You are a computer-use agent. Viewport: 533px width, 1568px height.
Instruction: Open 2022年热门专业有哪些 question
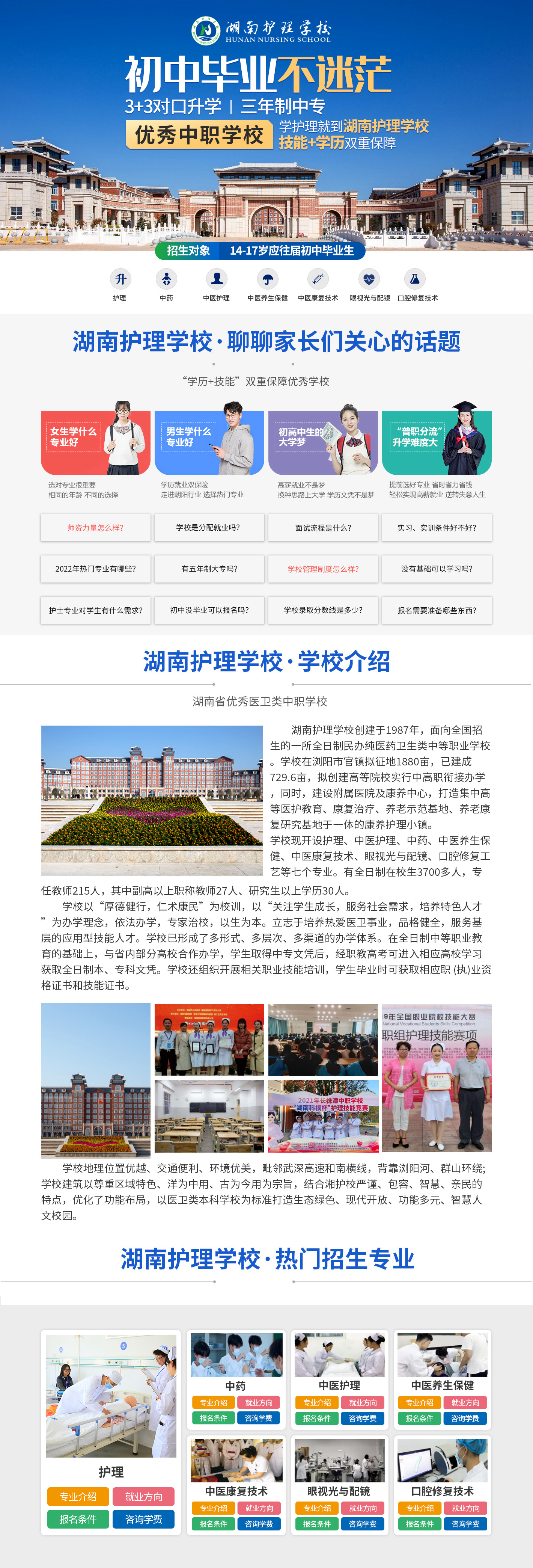tap(95, 569)
